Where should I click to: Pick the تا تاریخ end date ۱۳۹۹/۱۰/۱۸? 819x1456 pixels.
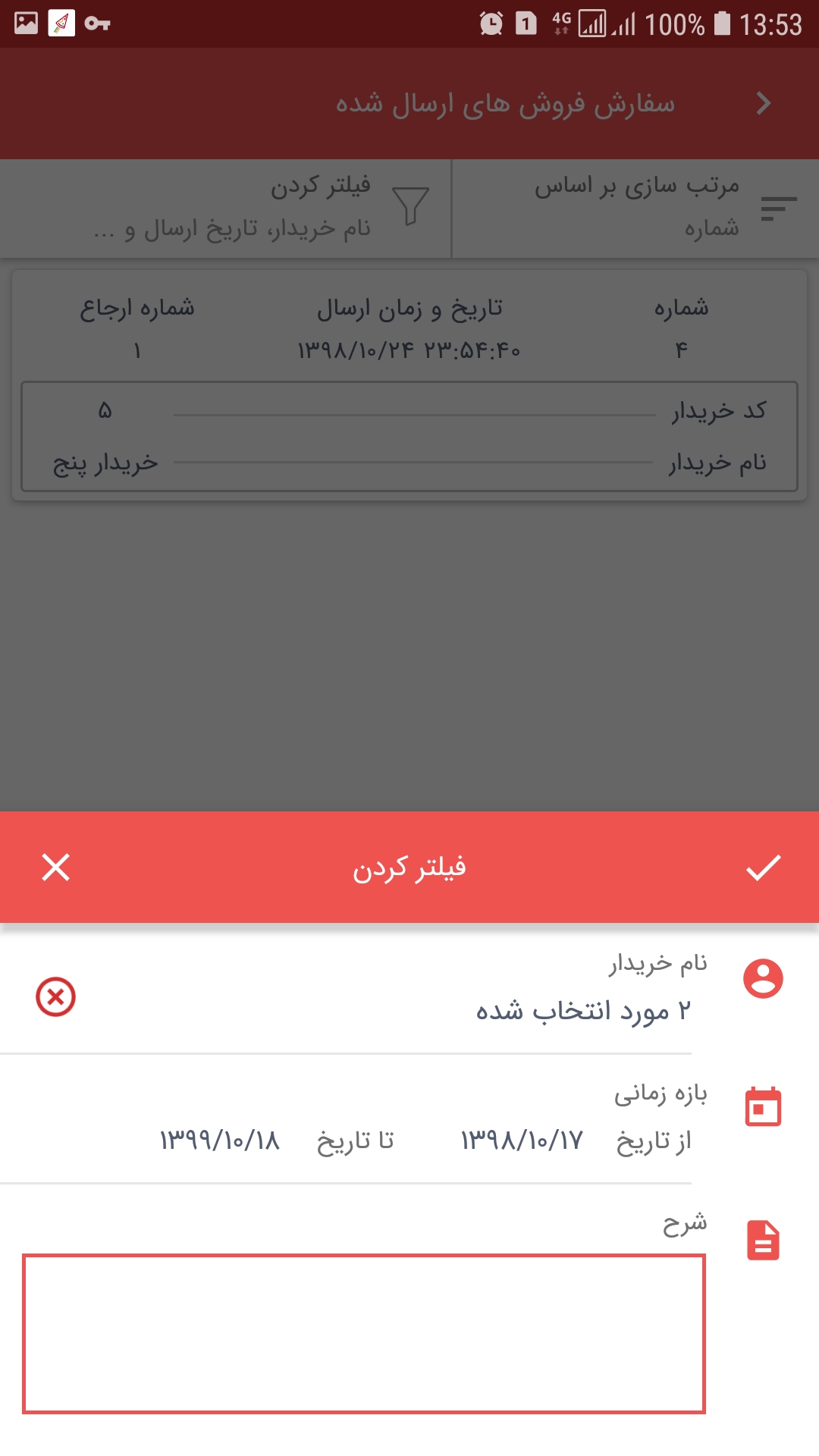pyautogui.click(x=220, y=1141)
